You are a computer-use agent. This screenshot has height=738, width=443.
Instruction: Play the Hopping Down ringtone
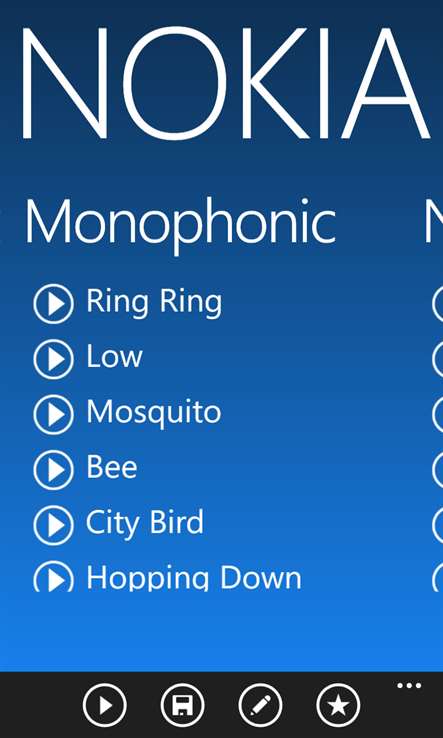pos(54,578)
